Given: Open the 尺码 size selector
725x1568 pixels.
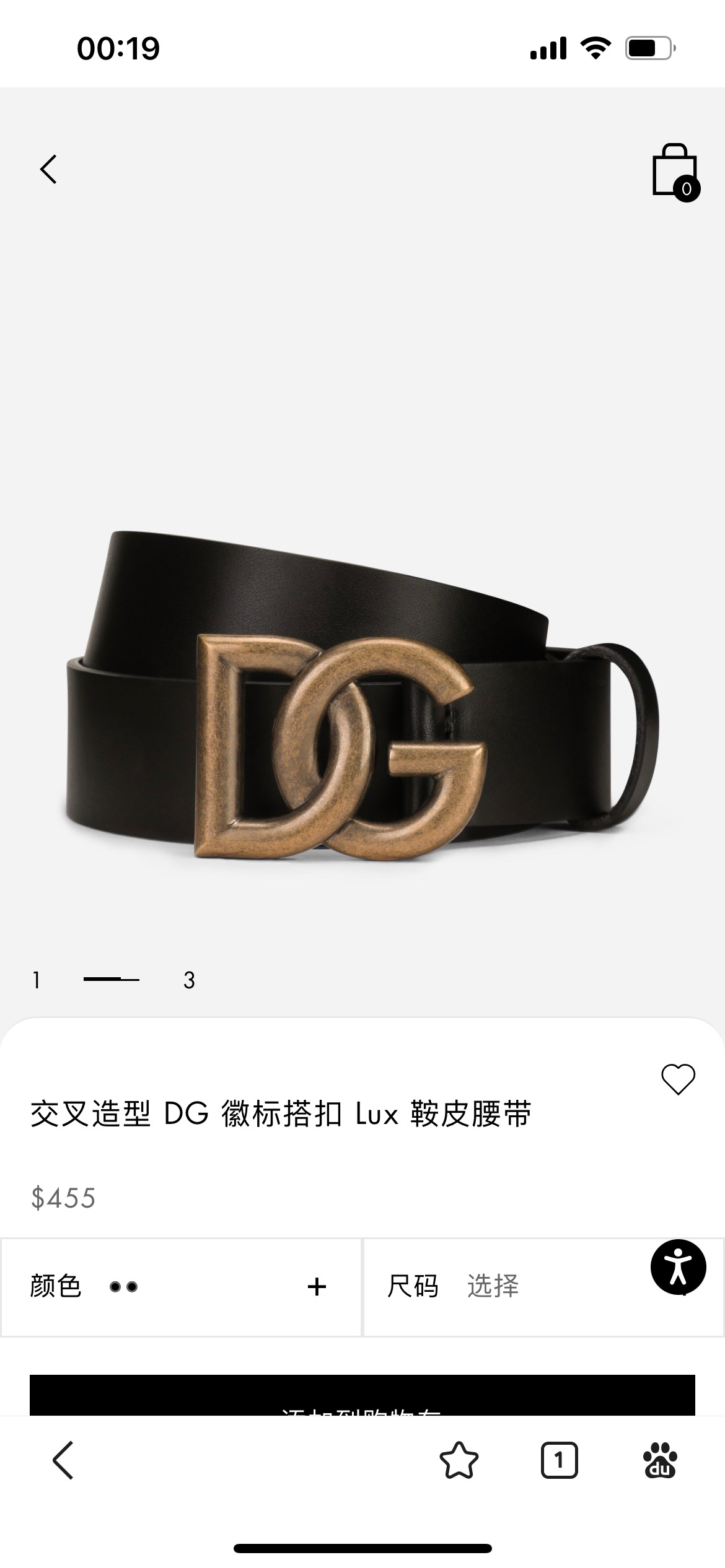Looking at the screenshot, I should pos(543,1287).
